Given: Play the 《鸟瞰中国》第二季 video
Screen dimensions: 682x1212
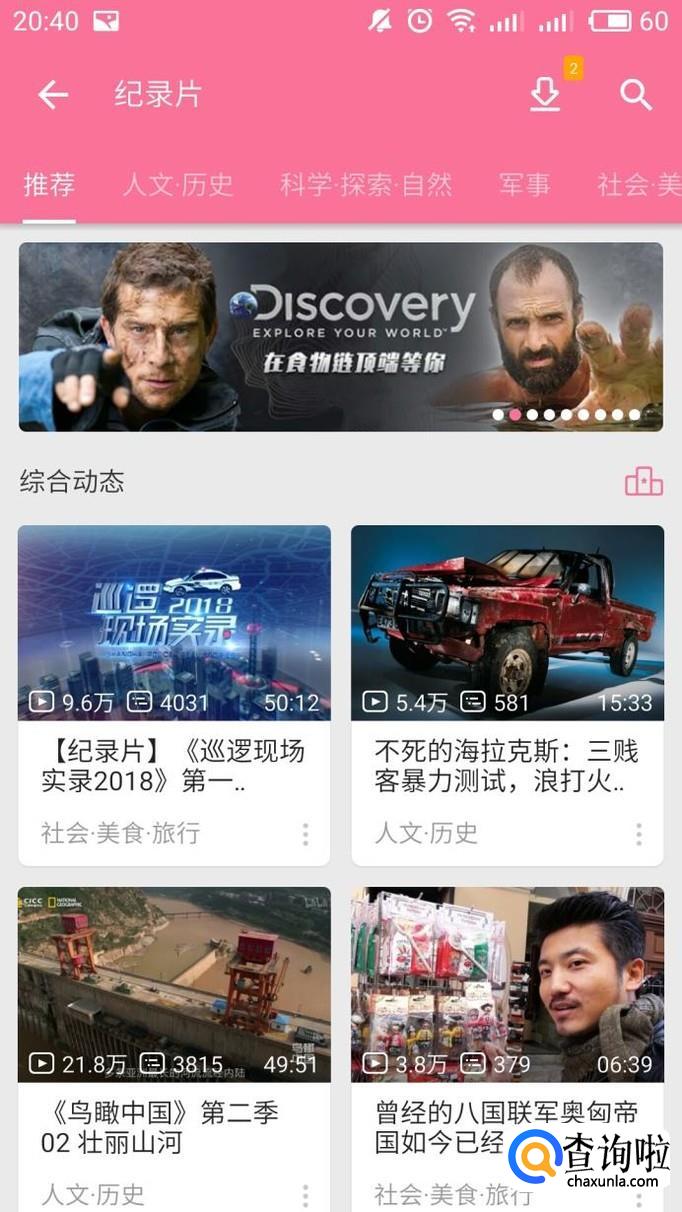Looking at the screenshot, I should [174, 984].
